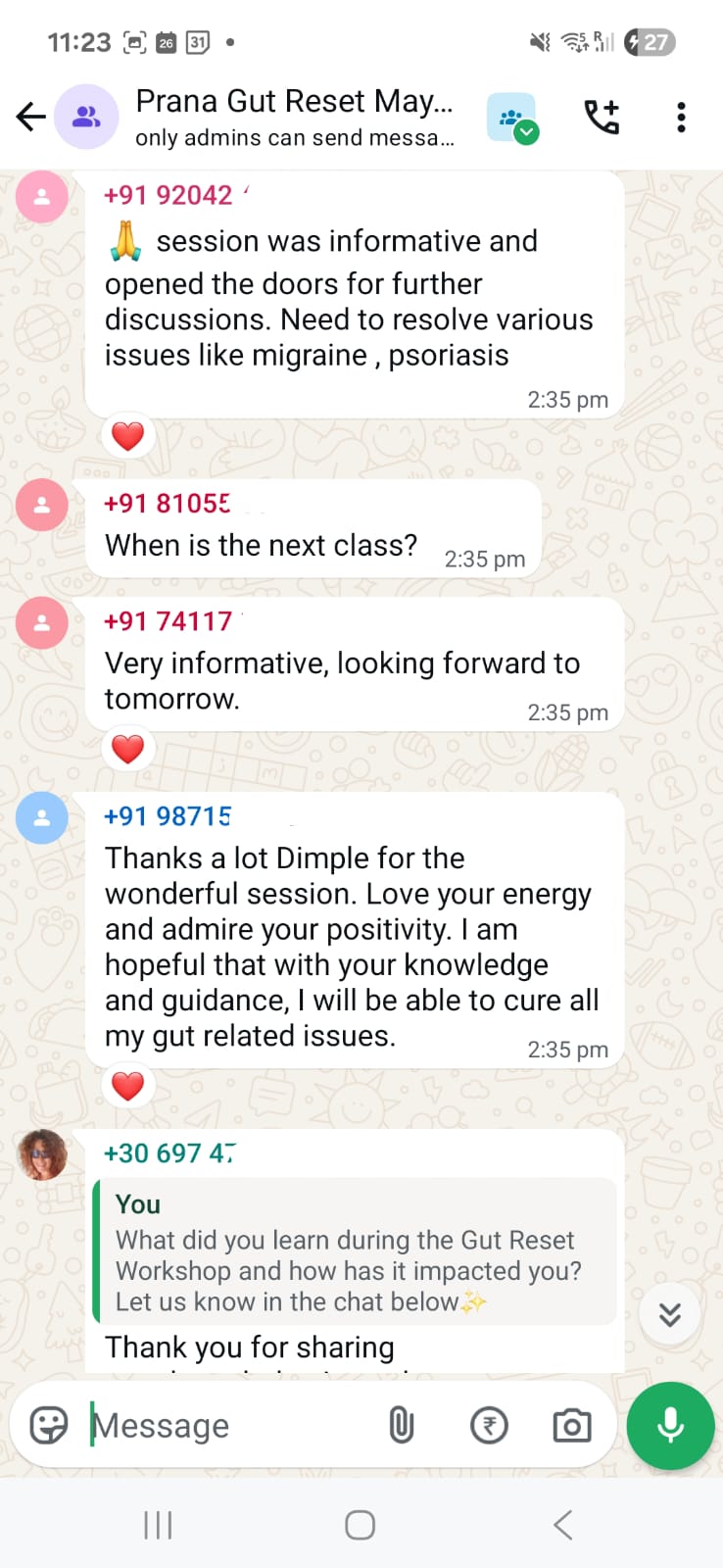Start a group call
Image resolution: width=723 pixels, height=1568 pixels.
pos(602,118)
